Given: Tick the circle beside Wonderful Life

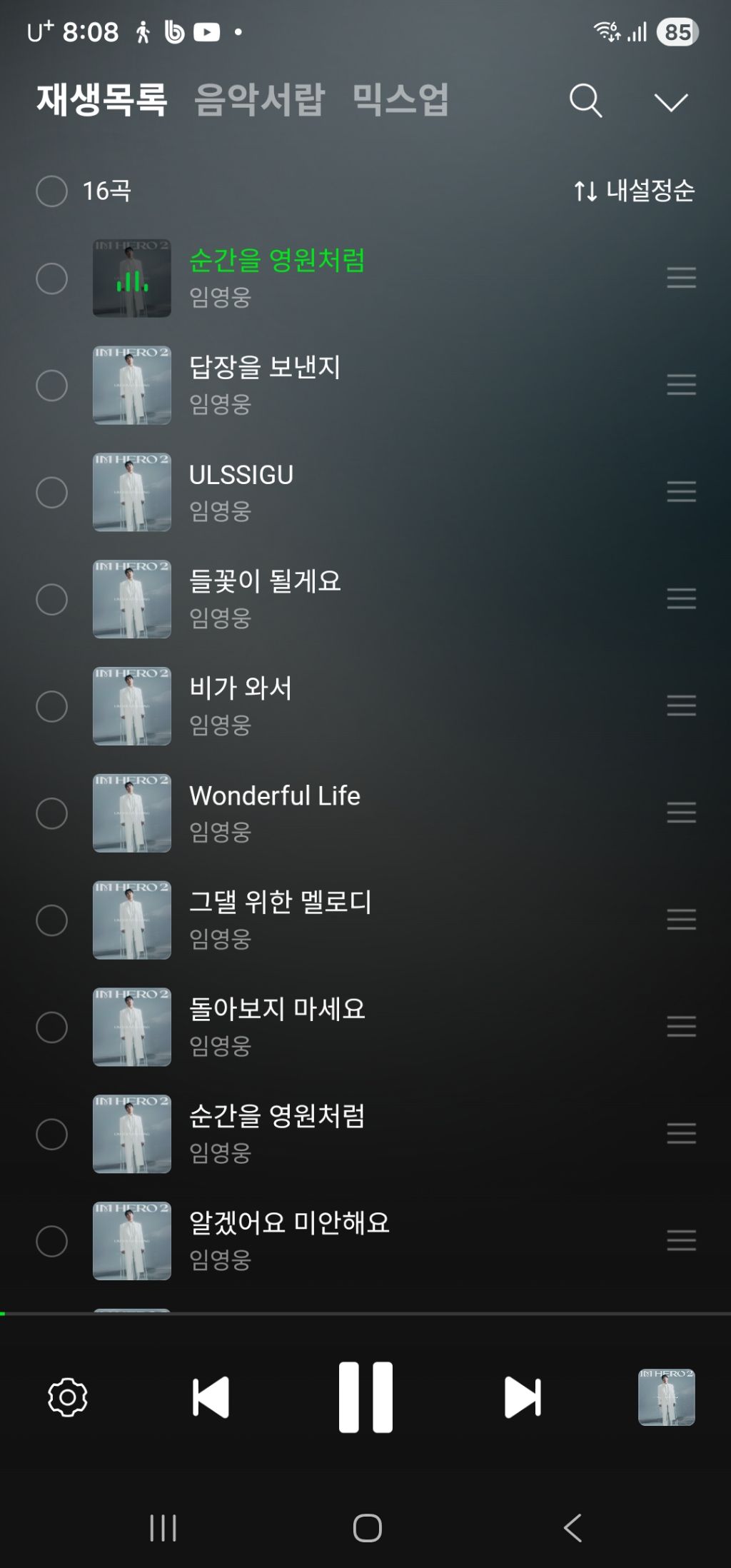Looking at the screenshot, I should pos(51,813).
